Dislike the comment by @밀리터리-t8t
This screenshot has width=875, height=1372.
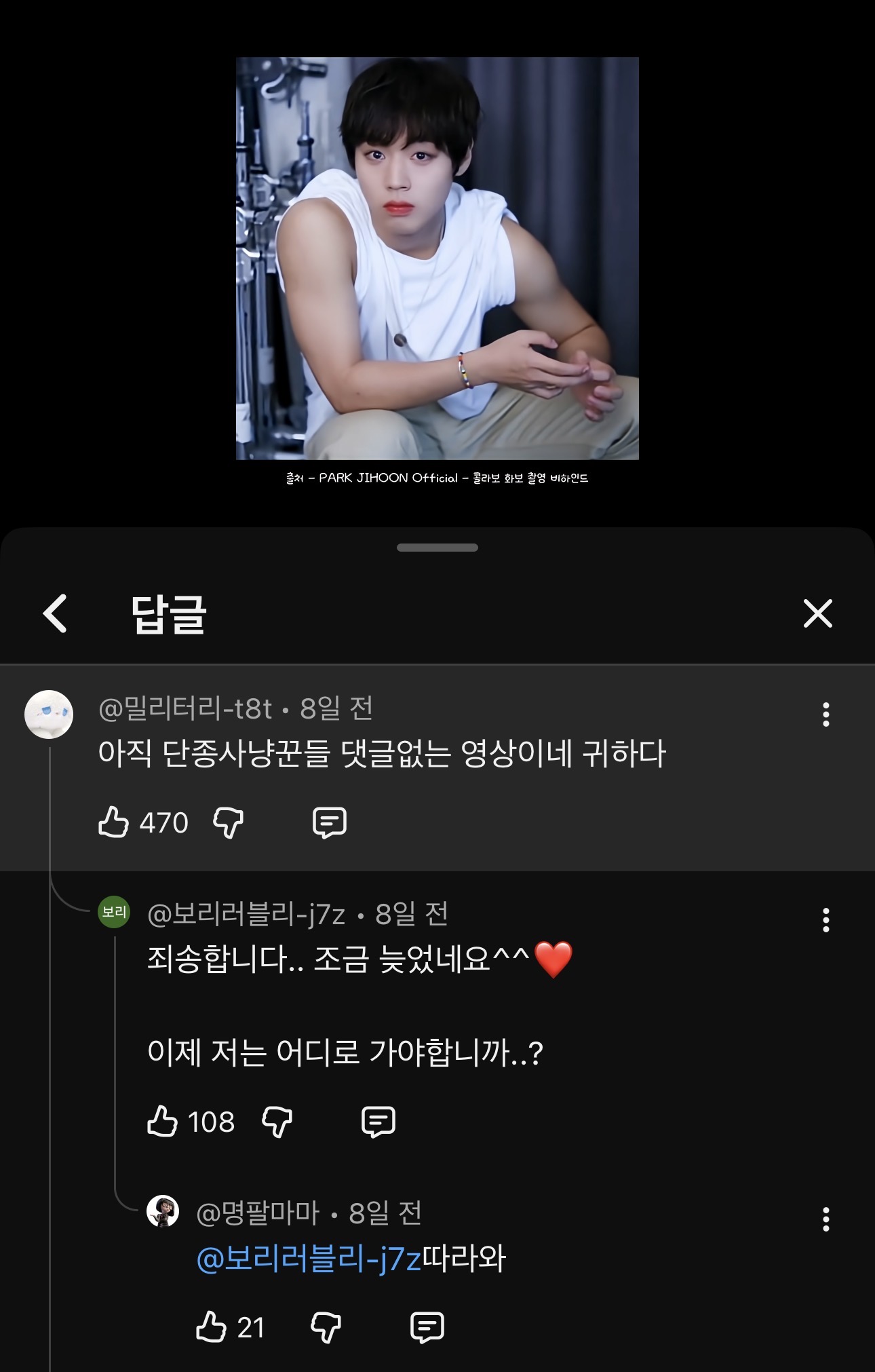(229, 822)
